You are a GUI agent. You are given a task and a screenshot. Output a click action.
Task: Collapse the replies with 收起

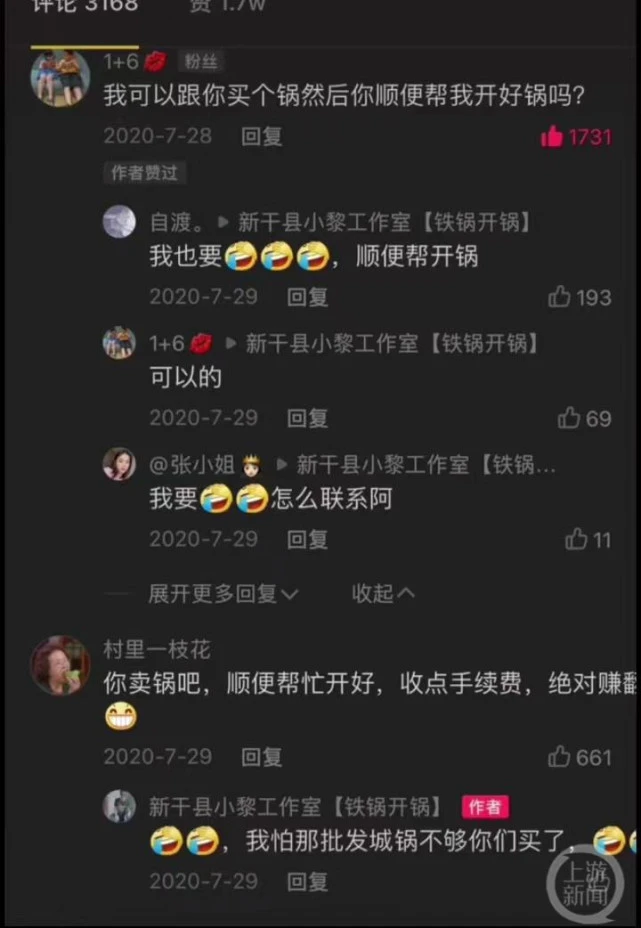coord(382,594)
